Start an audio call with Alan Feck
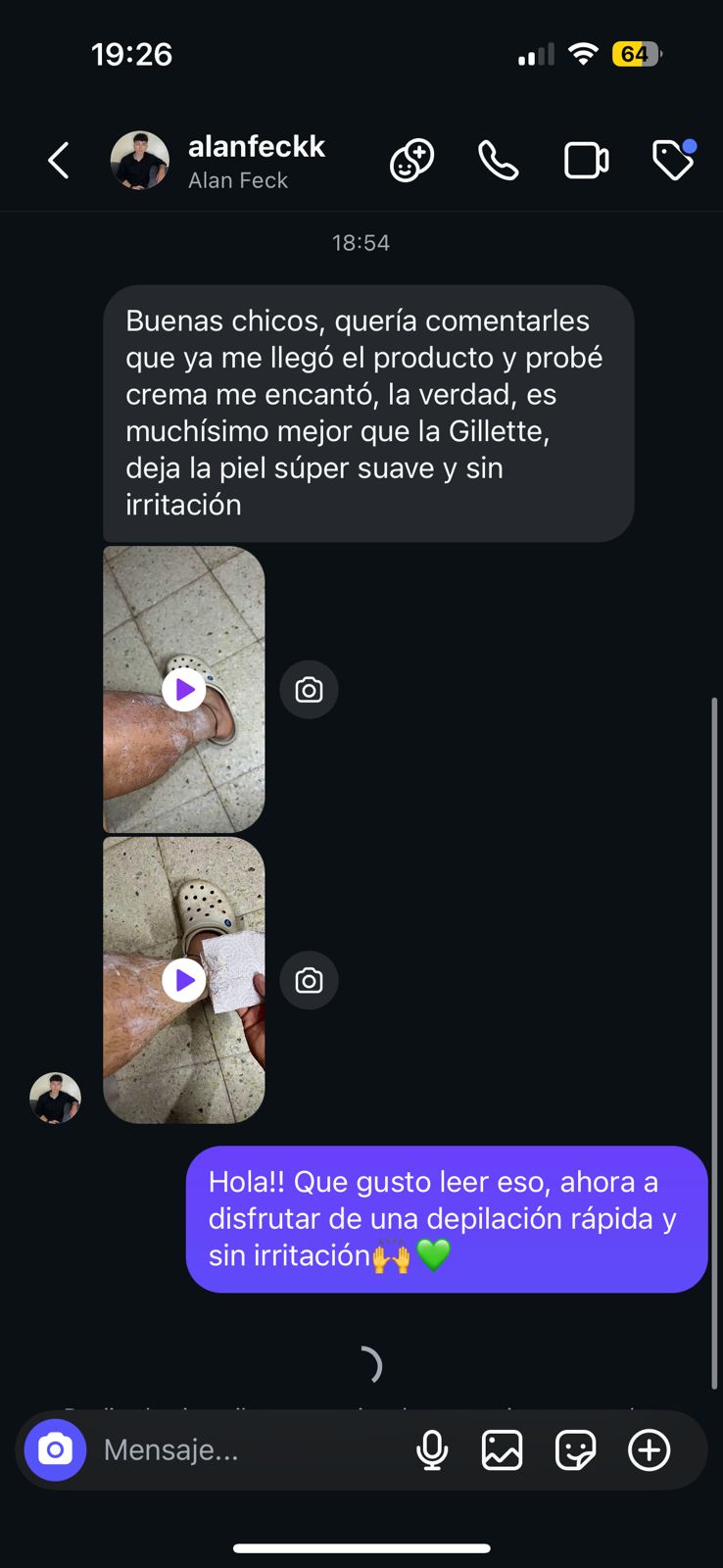The width and height of the screenshot is (723, 1568). click(x=498, y=160)
